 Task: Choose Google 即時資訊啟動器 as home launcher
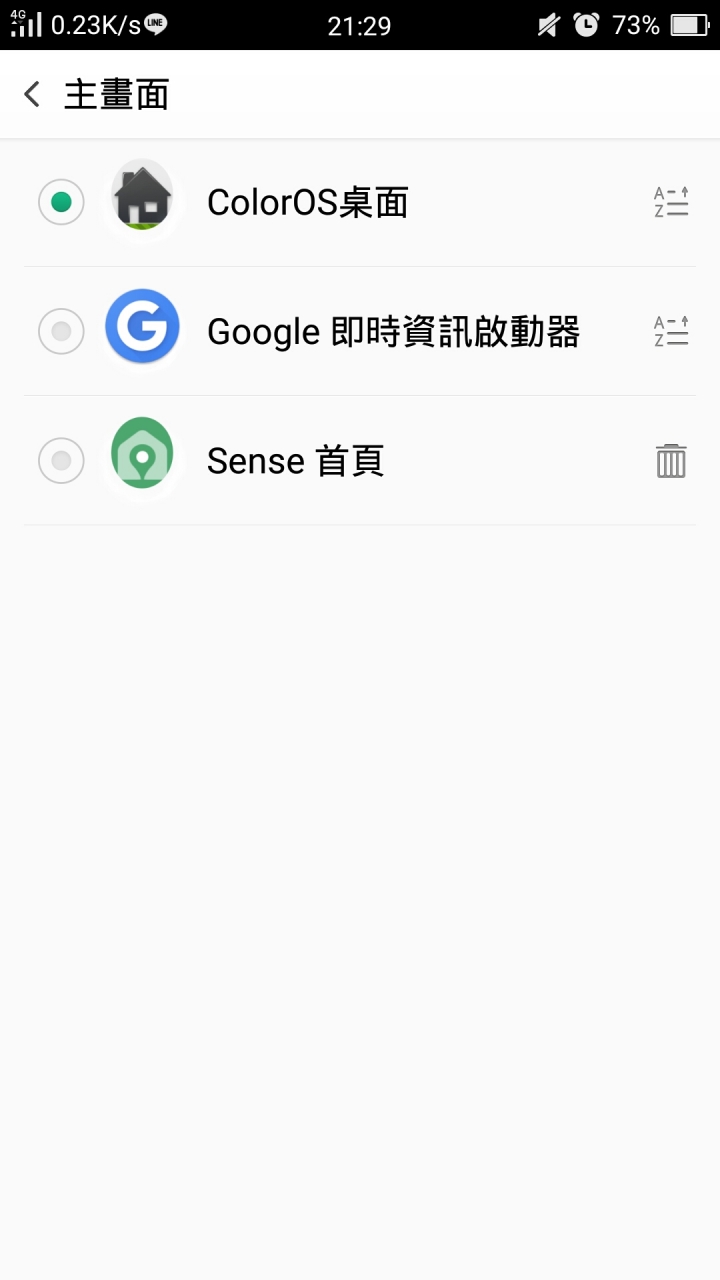[61, 331]
